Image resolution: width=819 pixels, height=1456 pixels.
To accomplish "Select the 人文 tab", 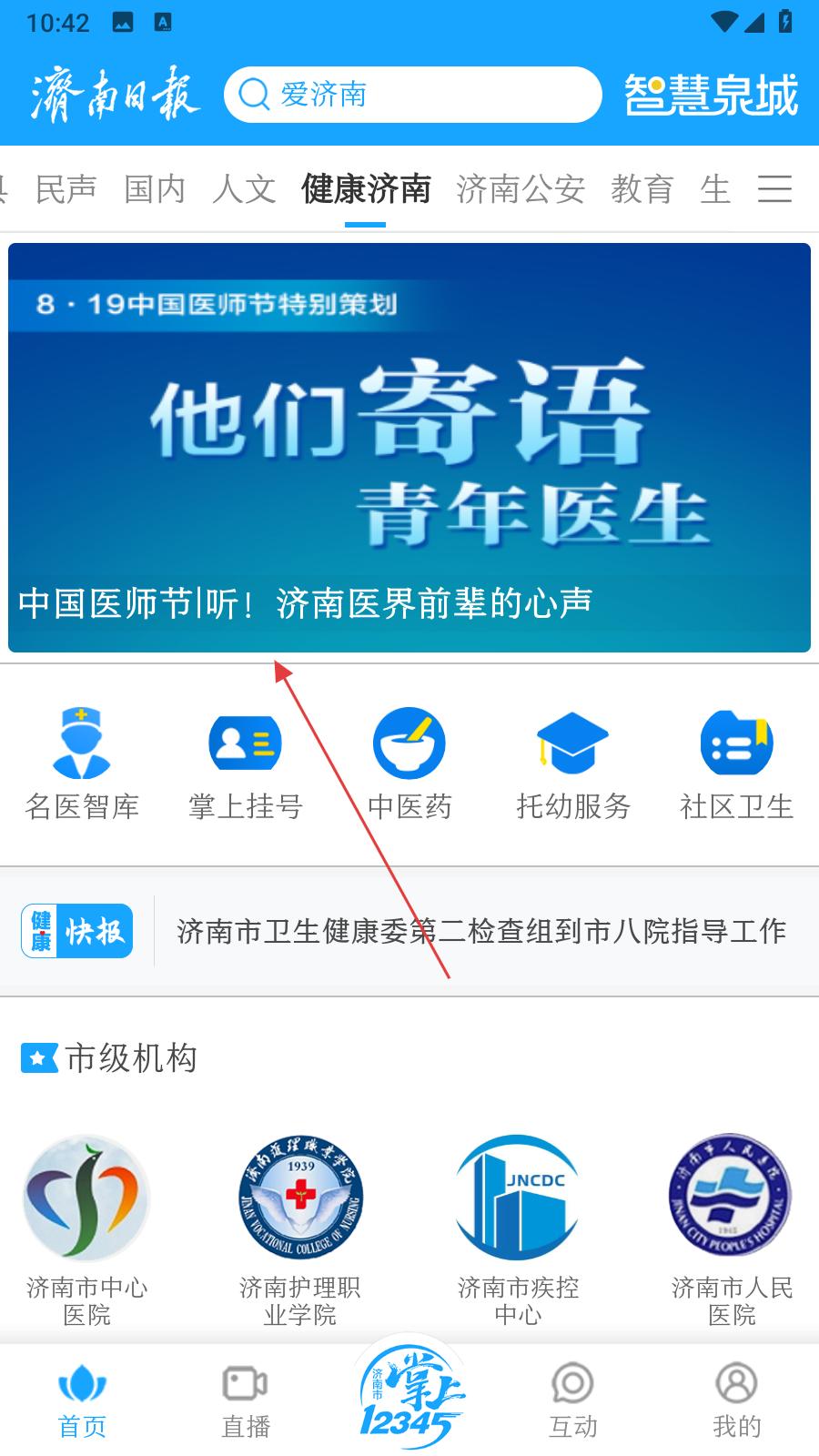I will (x=244, y=189).
